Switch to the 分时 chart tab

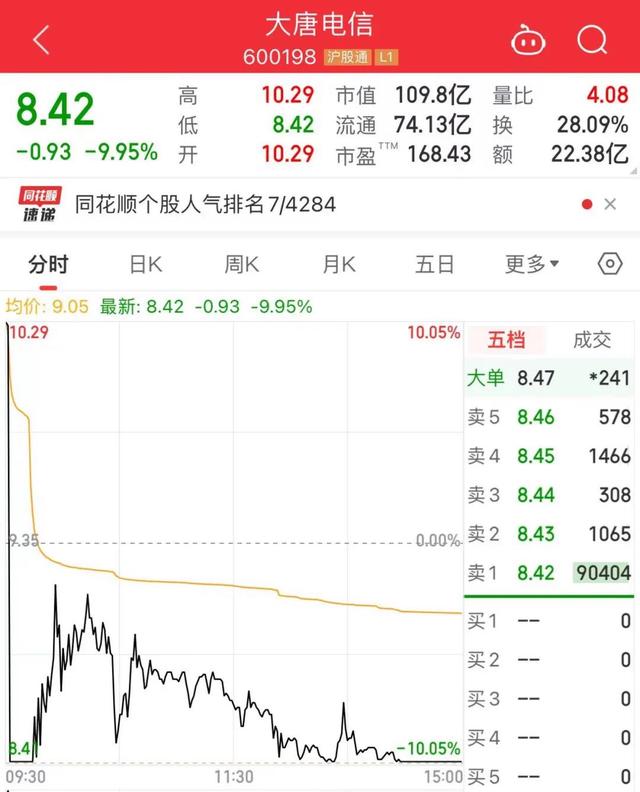48,264
